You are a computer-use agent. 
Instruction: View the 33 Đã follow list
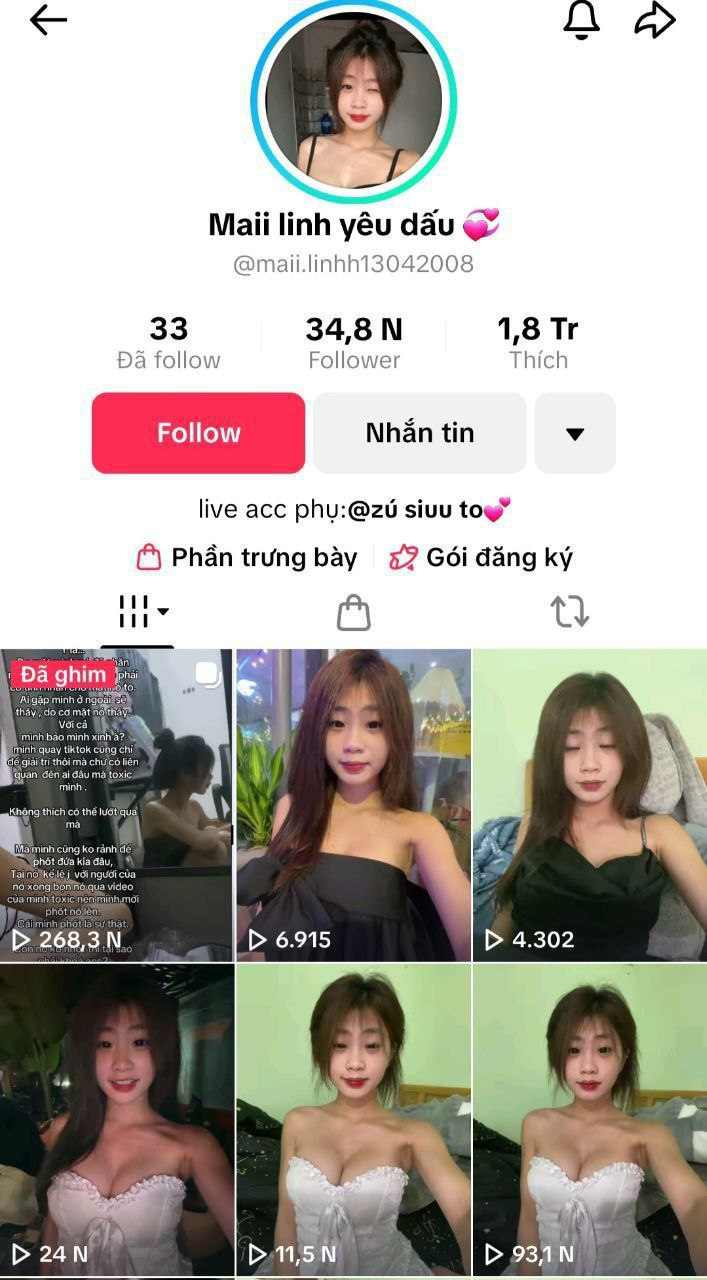[168, 343]
